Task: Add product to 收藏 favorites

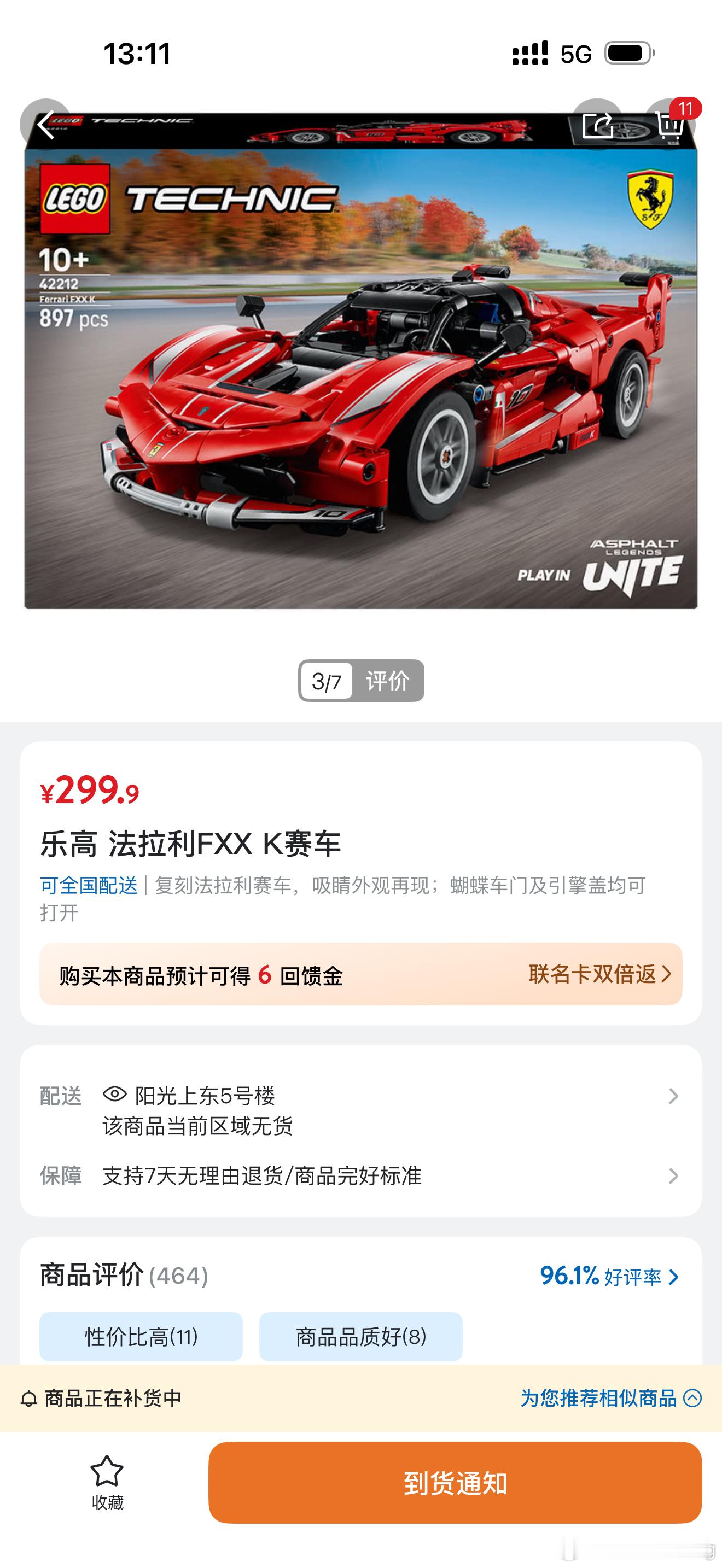Action: point(107,1483)
